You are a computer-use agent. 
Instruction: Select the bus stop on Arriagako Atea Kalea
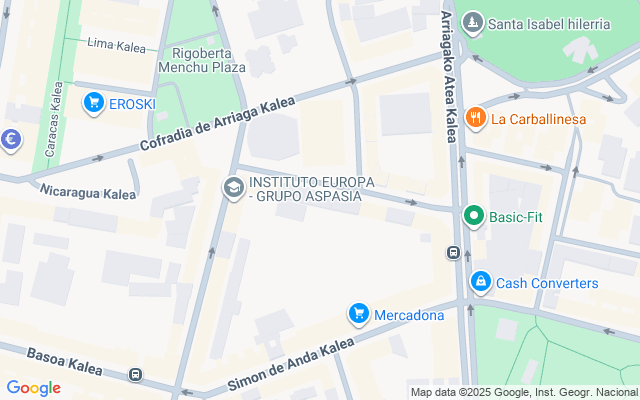click(x=453, y=253)
